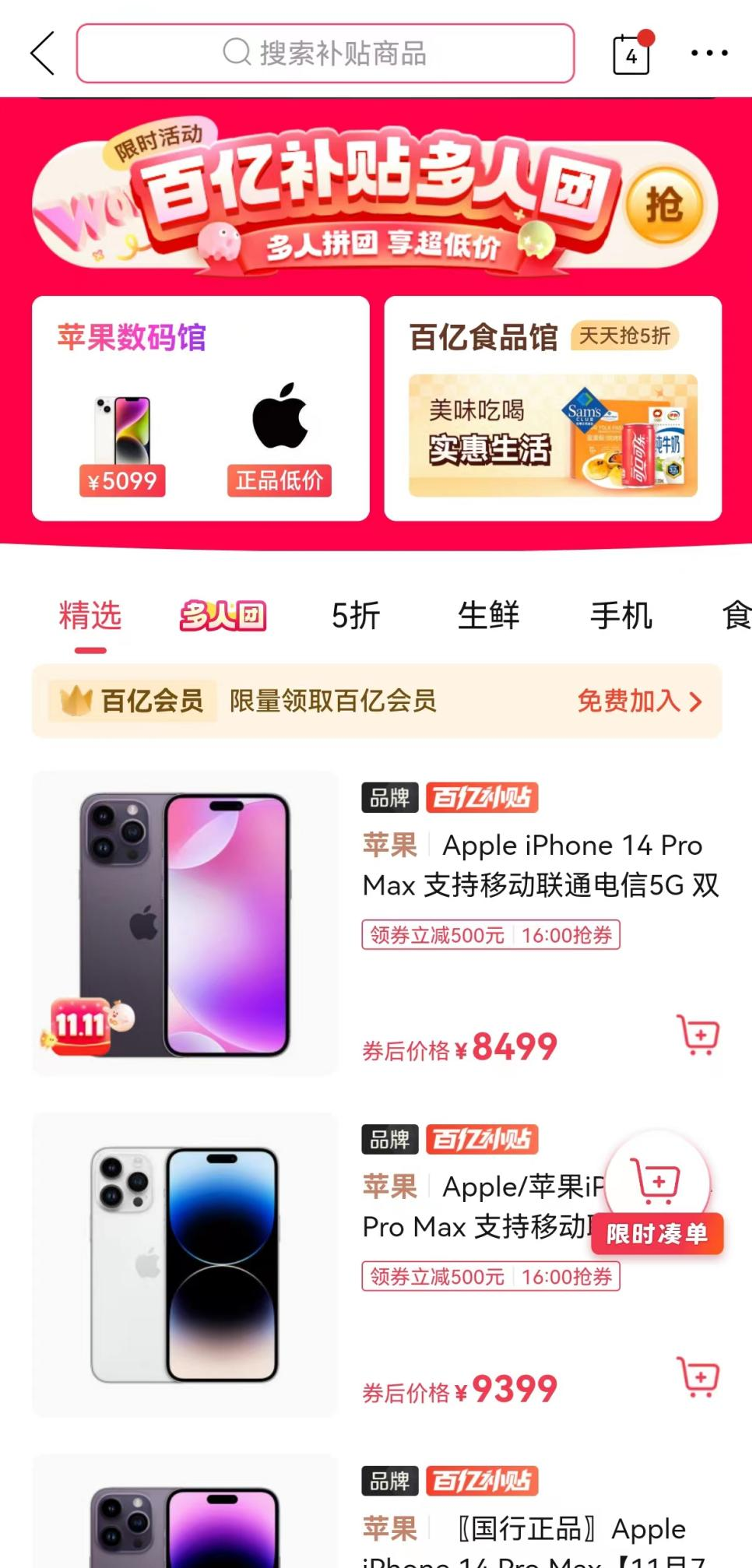Viewport: 756px width, 1568px height.
Task: Open the floating 限时凑单 cart button
Action: pyautogui.click(x=658, y=1193)
